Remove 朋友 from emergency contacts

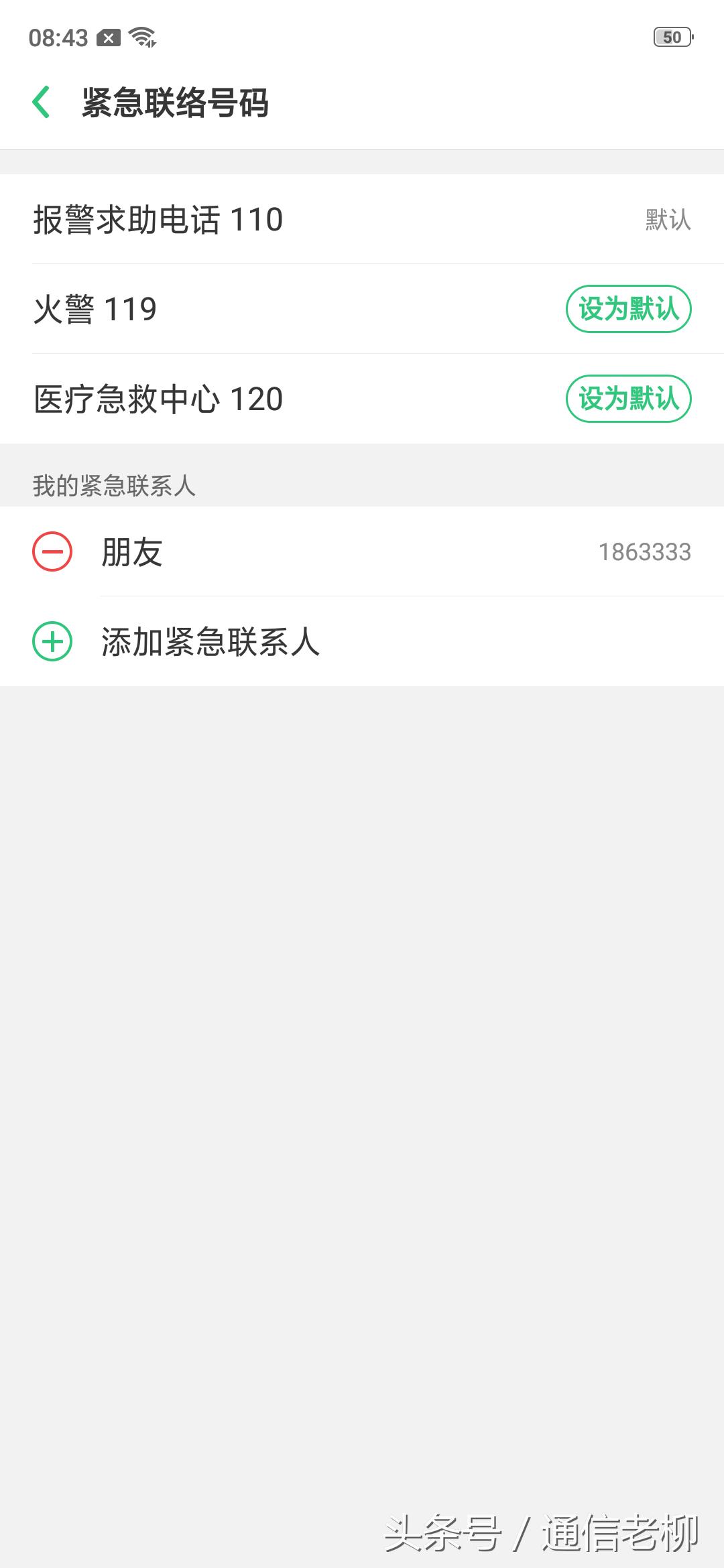[52, 551]
